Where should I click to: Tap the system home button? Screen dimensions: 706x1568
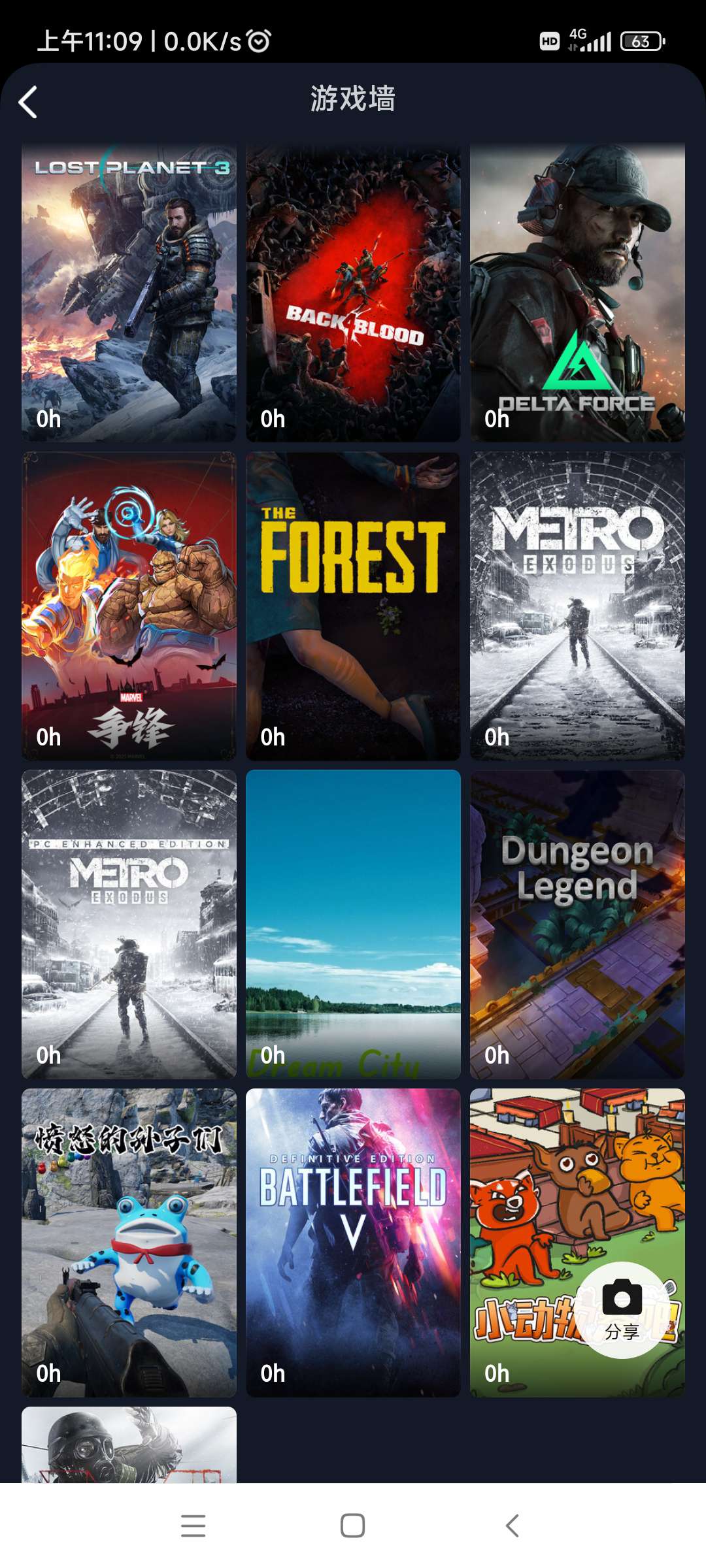[353, 1526]
